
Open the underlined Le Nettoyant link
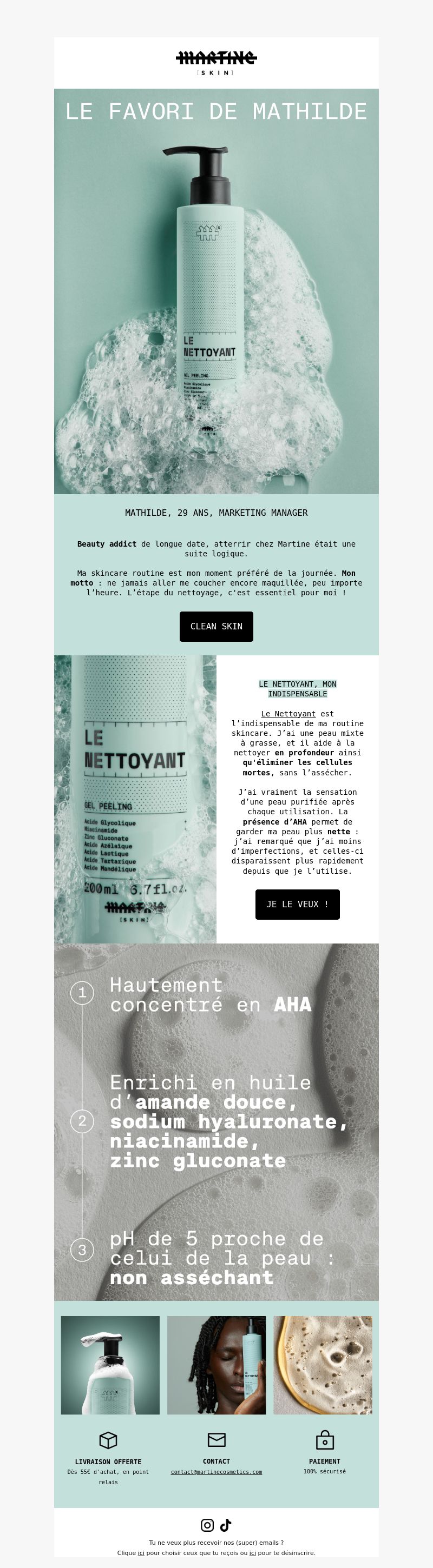point(288,713)
